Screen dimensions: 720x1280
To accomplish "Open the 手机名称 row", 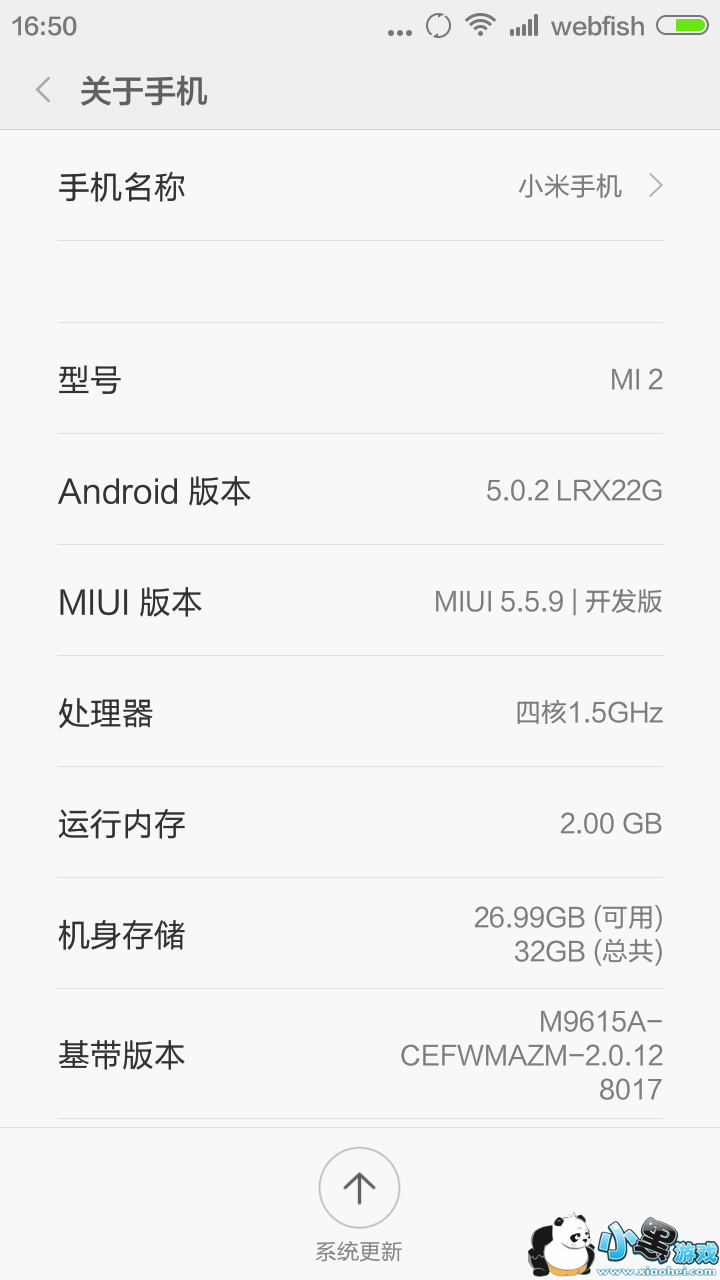I will pyautogui.click(x=360, y=187).
